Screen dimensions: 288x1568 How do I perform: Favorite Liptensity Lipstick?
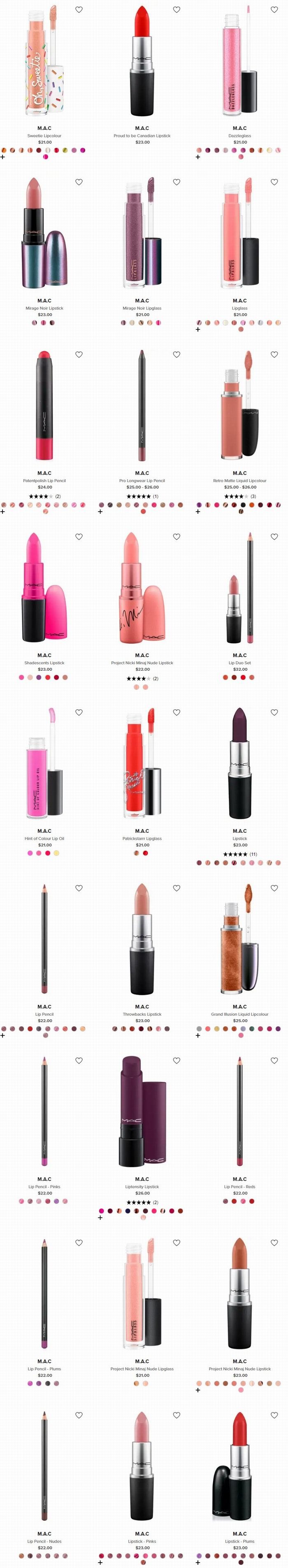point(177,1060)
